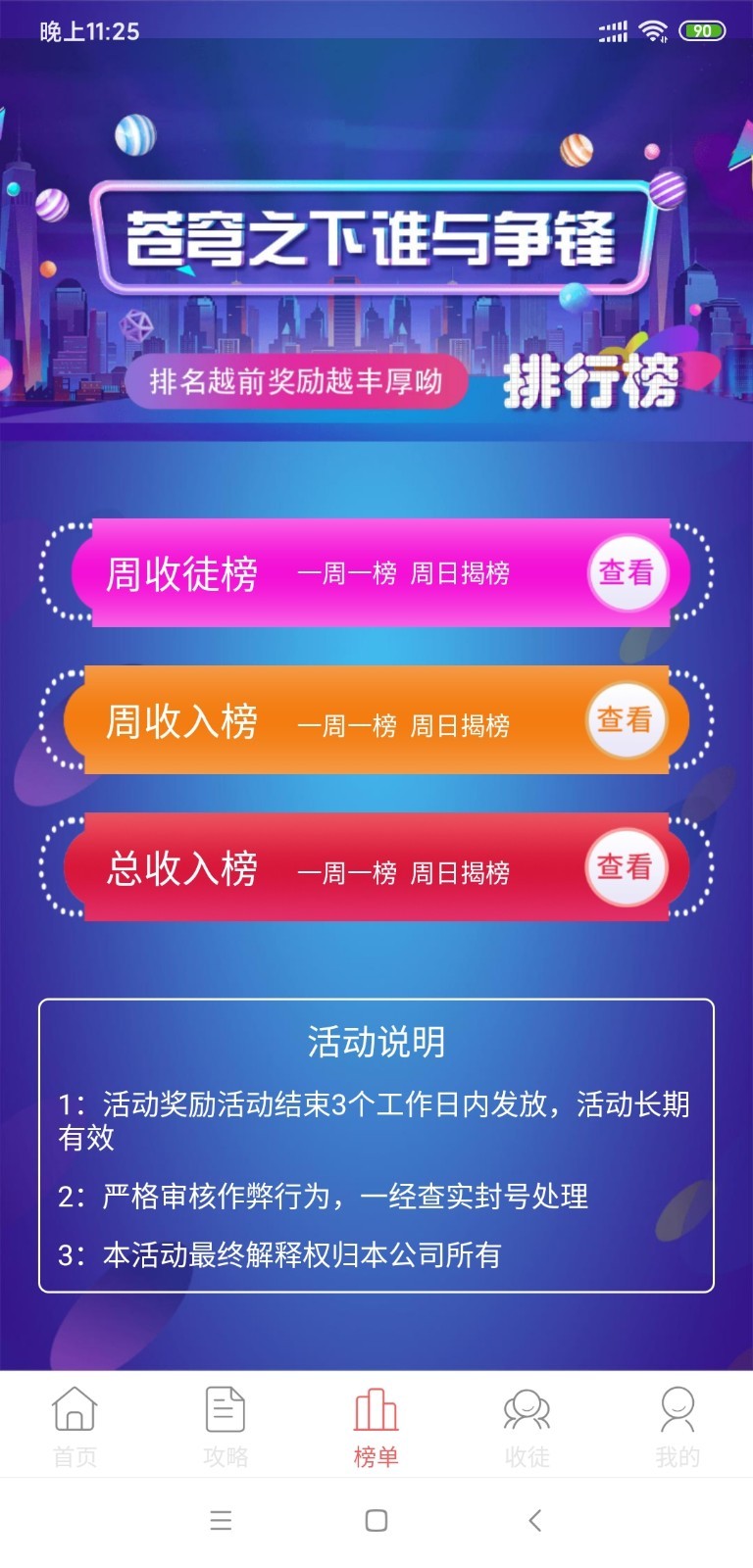
Task: Tap the 收徒 apprentice recruiting icon
Action: [x=527, y=1411]
